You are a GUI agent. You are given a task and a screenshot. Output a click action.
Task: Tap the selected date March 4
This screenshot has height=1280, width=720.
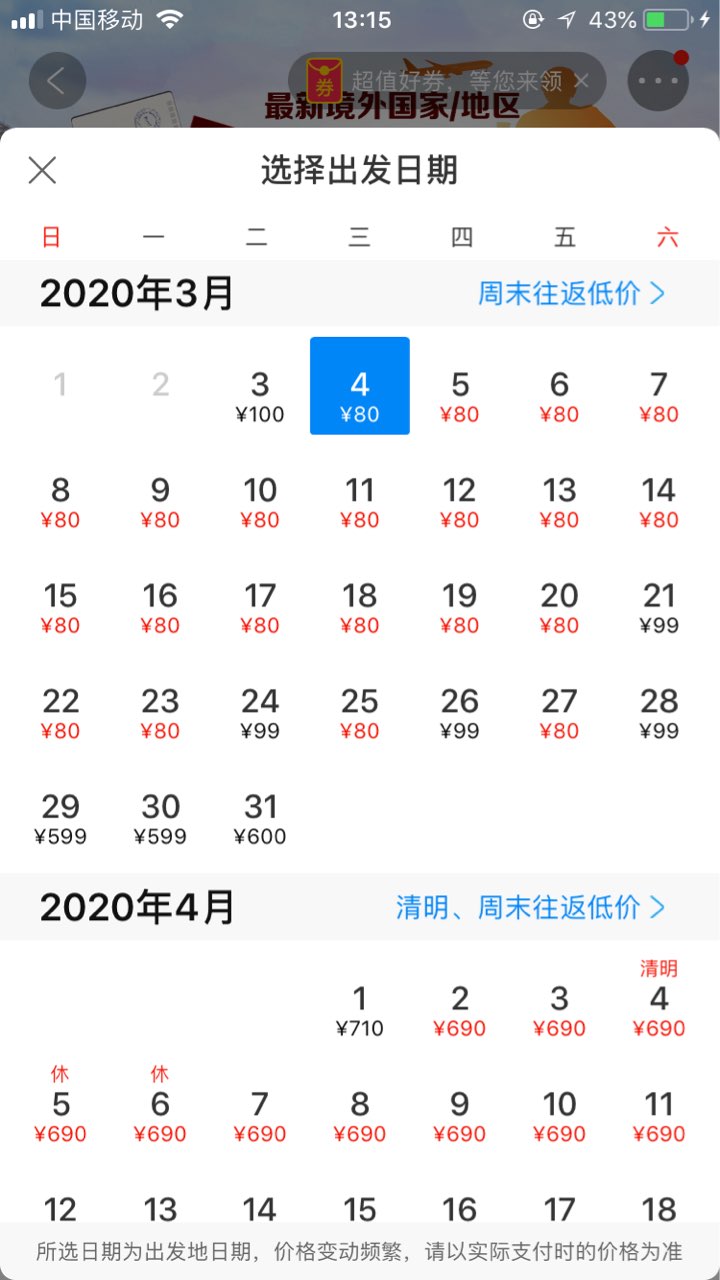[360, 386]
